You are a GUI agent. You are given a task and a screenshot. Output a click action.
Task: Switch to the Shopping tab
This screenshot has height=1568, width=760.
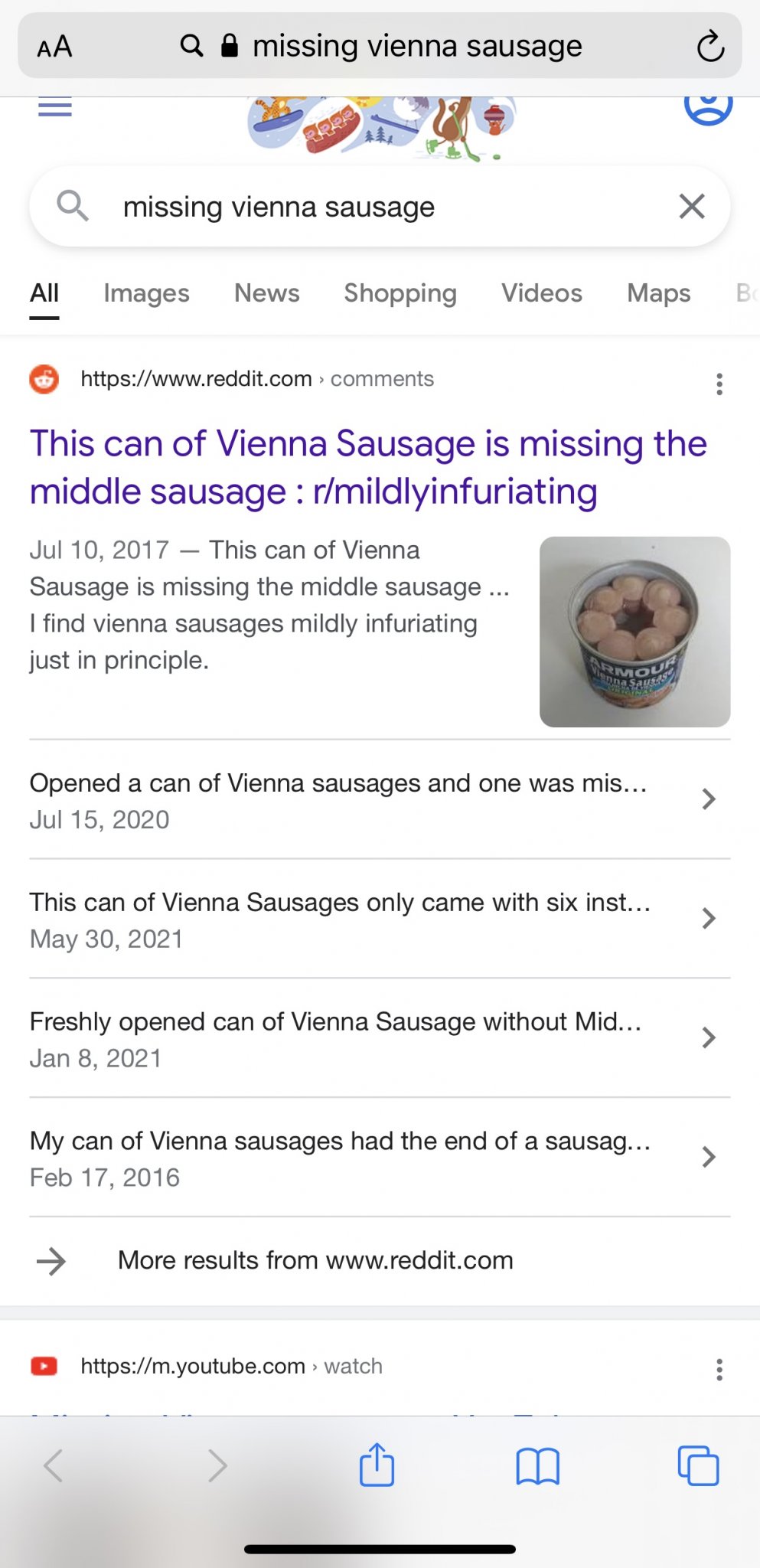(x=400, y=293)
